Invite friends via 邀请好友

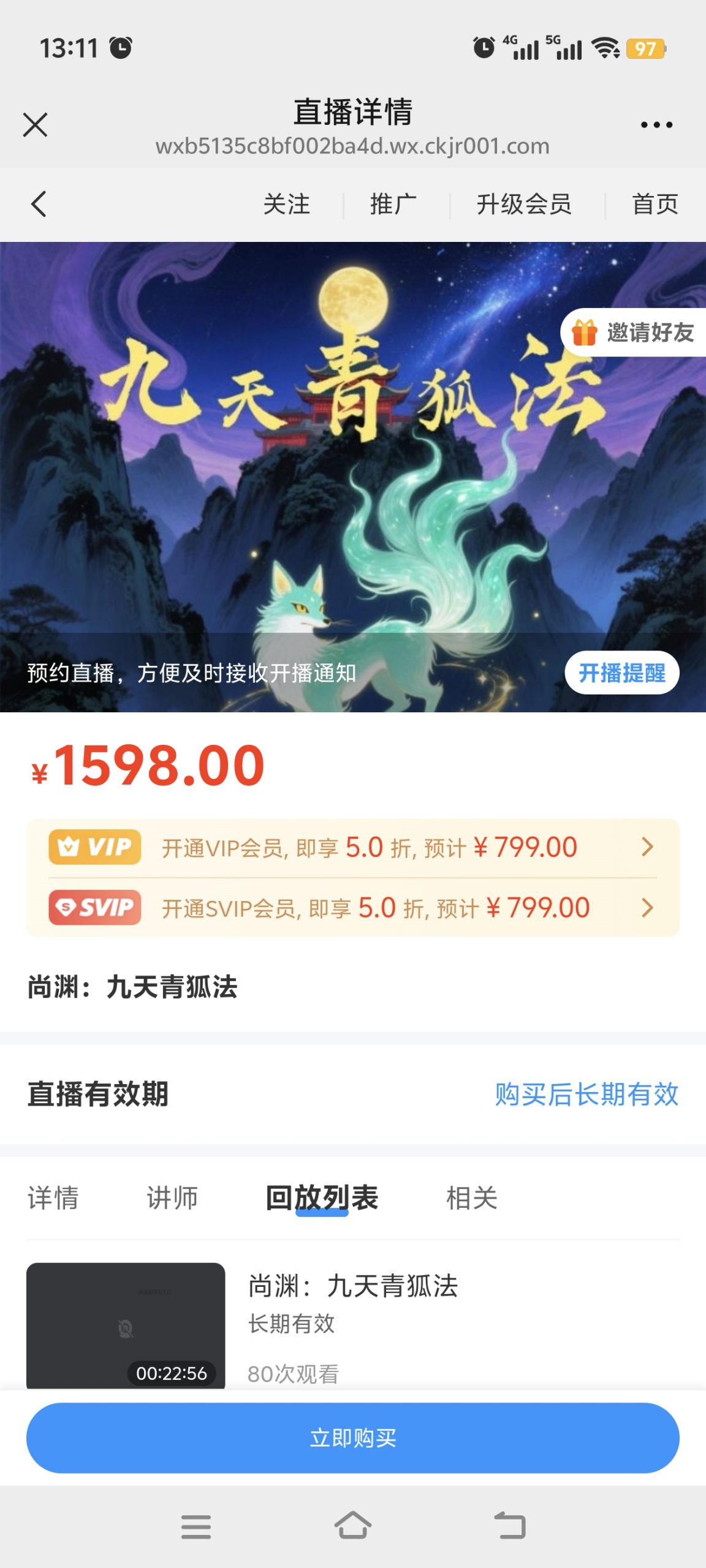coord(633,333)
